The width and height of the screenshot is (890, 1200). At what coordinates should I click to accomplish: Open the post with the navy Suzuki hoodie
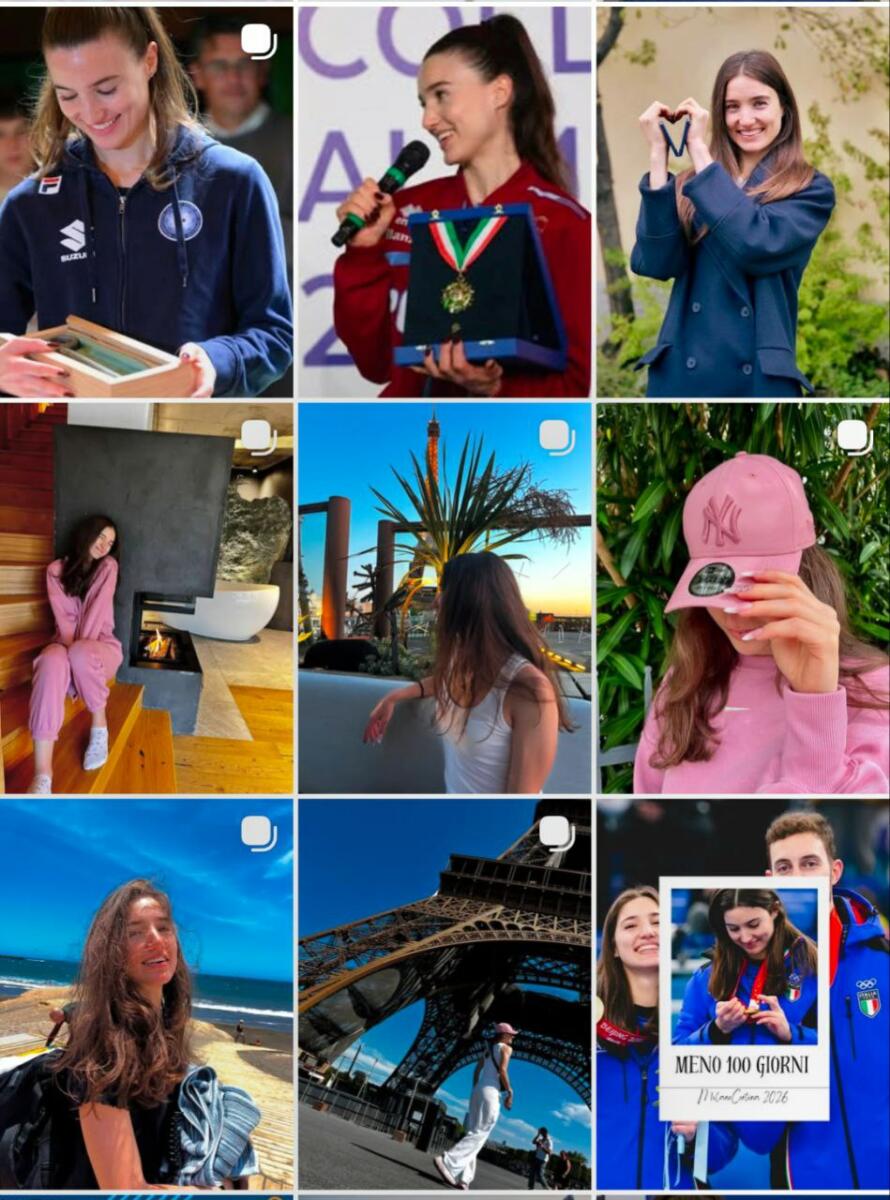(x=146, y=202)
